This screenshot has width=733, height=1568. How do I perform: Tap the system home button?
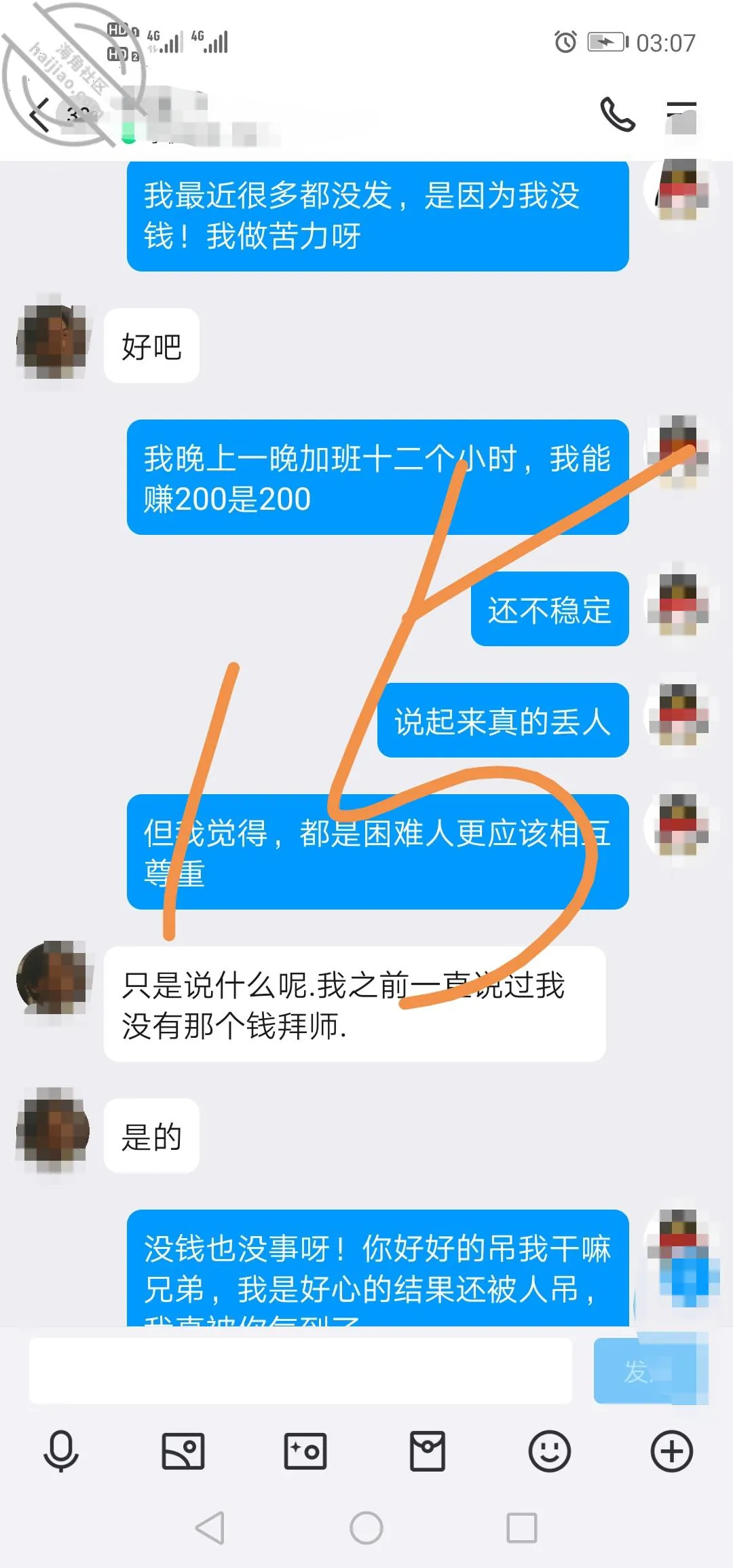click(x=366, y=1528)
